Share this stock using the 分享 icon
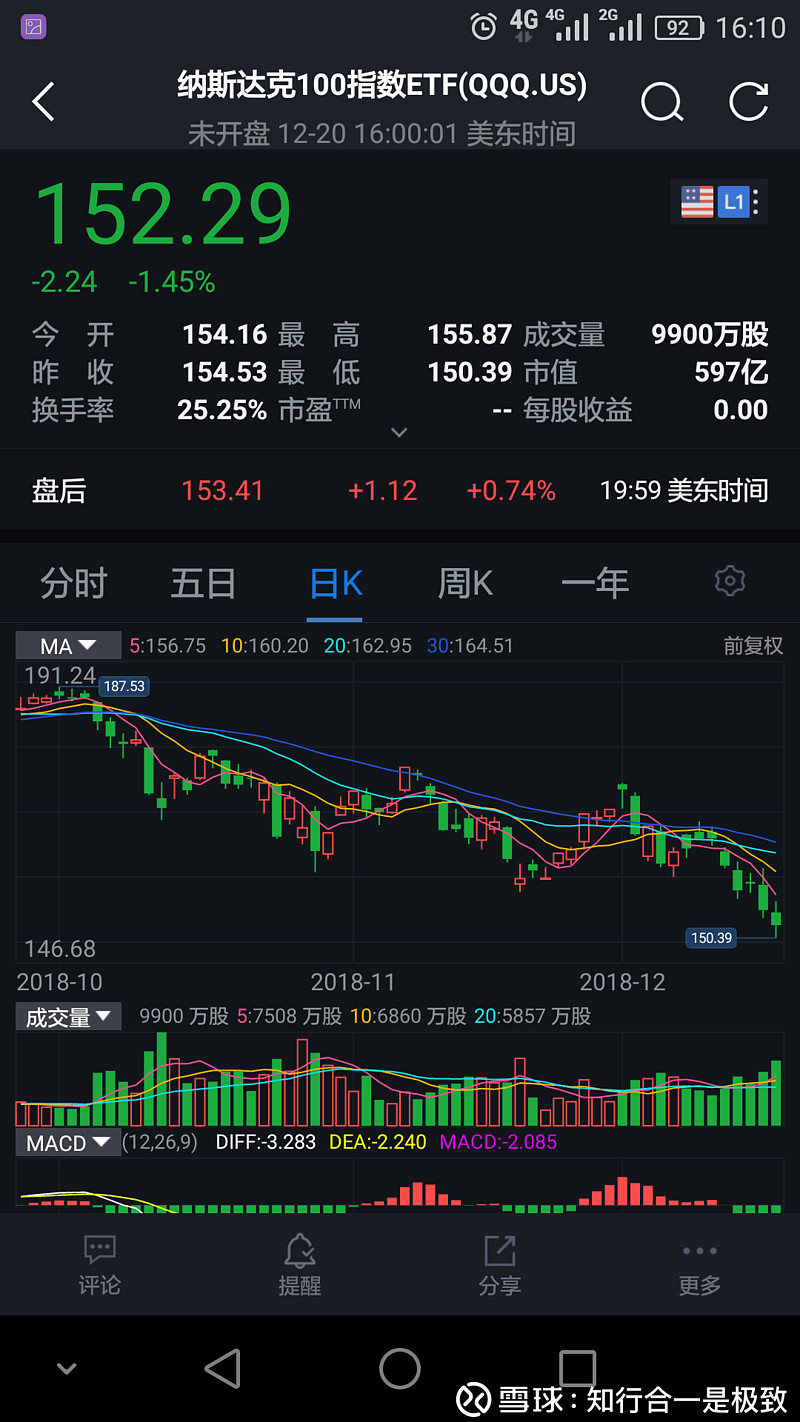800x1422 pixels. pyautogui.click(x=499, y=1263)
